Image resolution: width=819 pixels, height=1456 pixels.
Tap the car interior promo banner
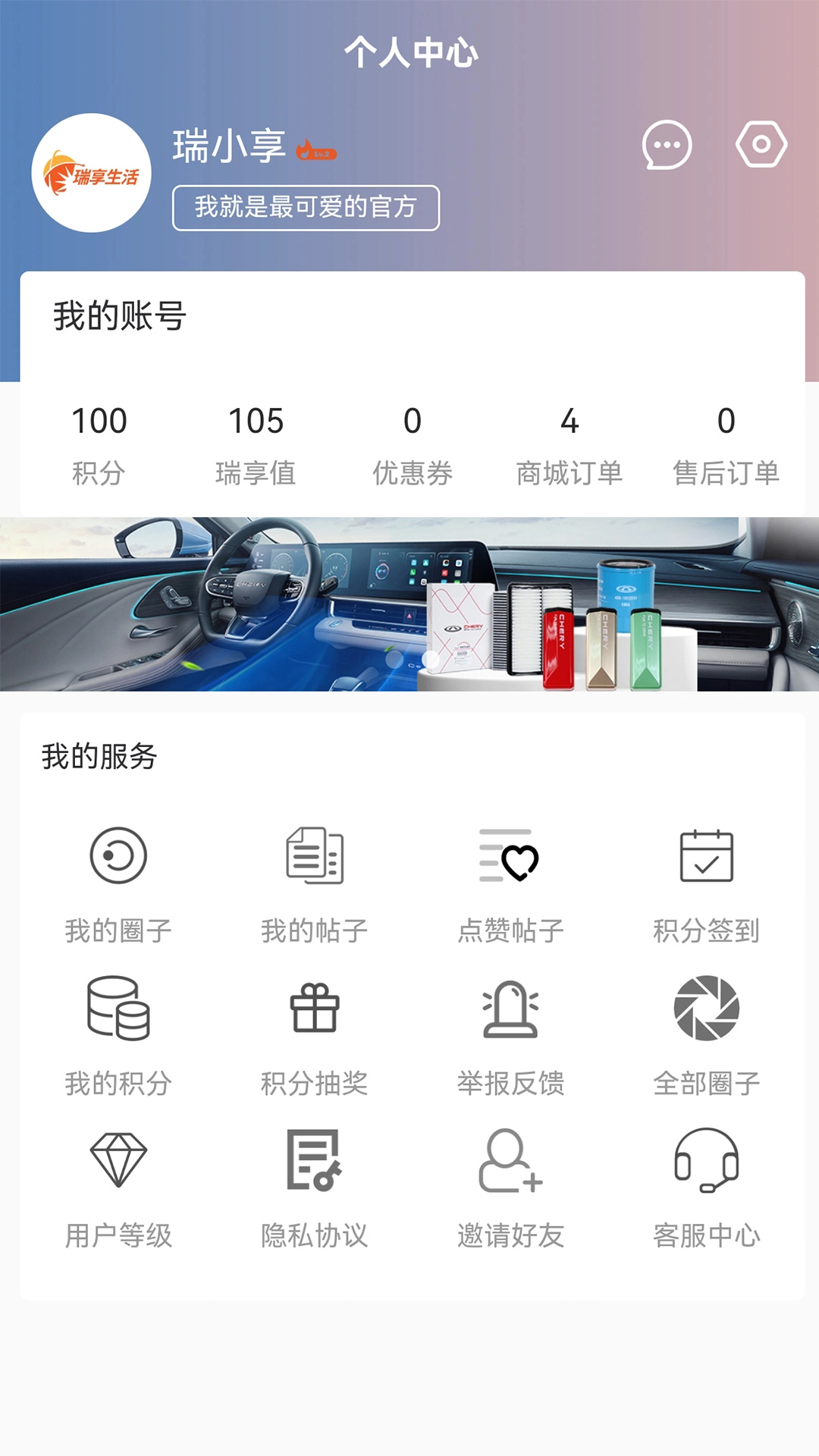pyautogui.click(x=409, y=604)
